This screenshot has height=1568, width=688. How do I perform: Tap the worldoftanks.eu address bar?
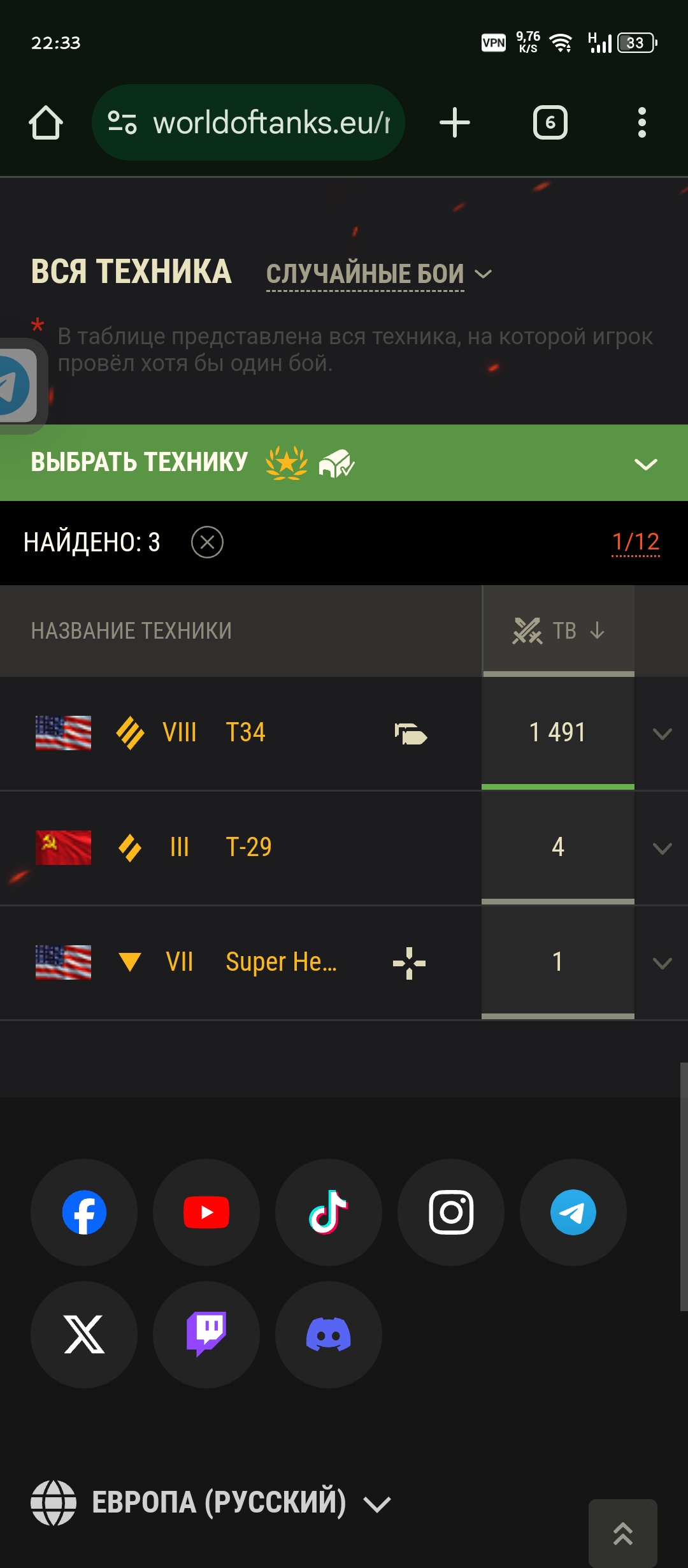(248, 122)
